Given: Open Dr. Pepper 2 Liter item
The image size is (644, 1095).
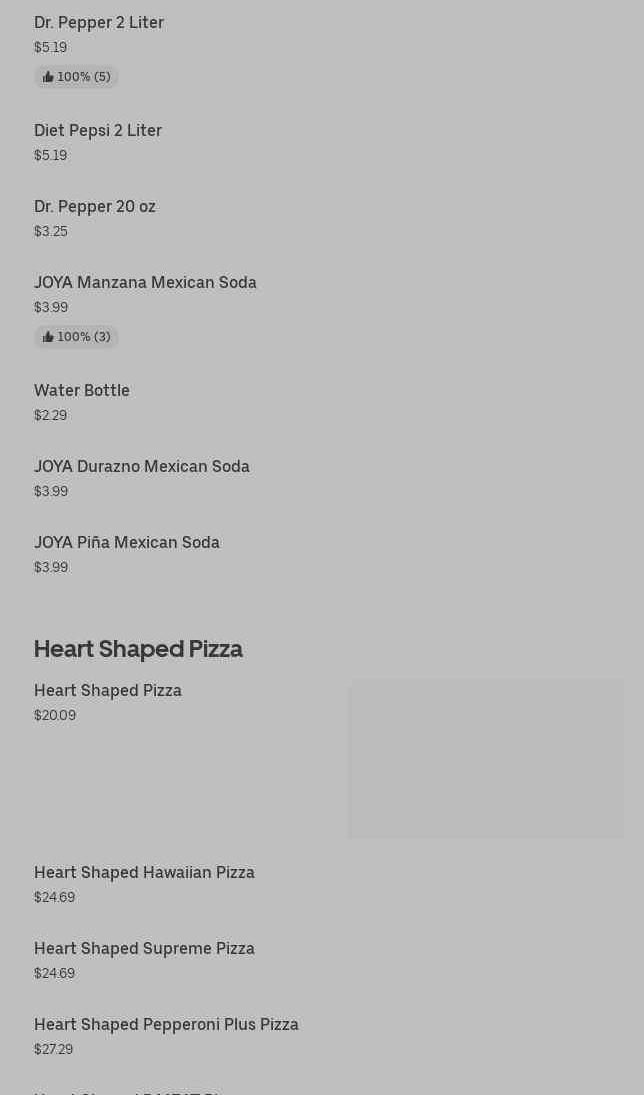Looking at the screenshot, I should coord(99,22).
